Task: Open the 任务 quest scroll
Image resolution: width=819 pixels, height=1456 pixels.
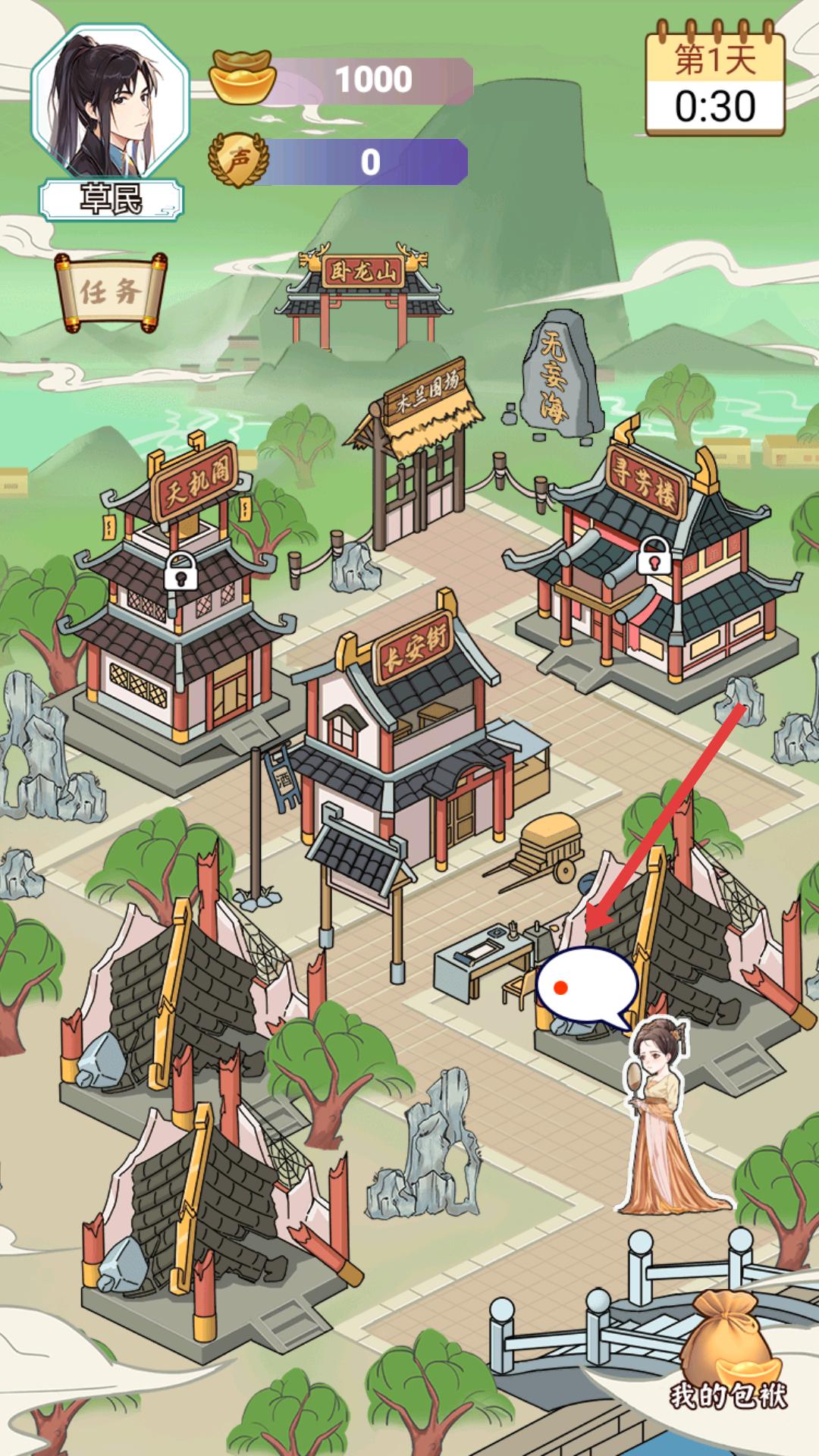Action: tap(111, 293)
